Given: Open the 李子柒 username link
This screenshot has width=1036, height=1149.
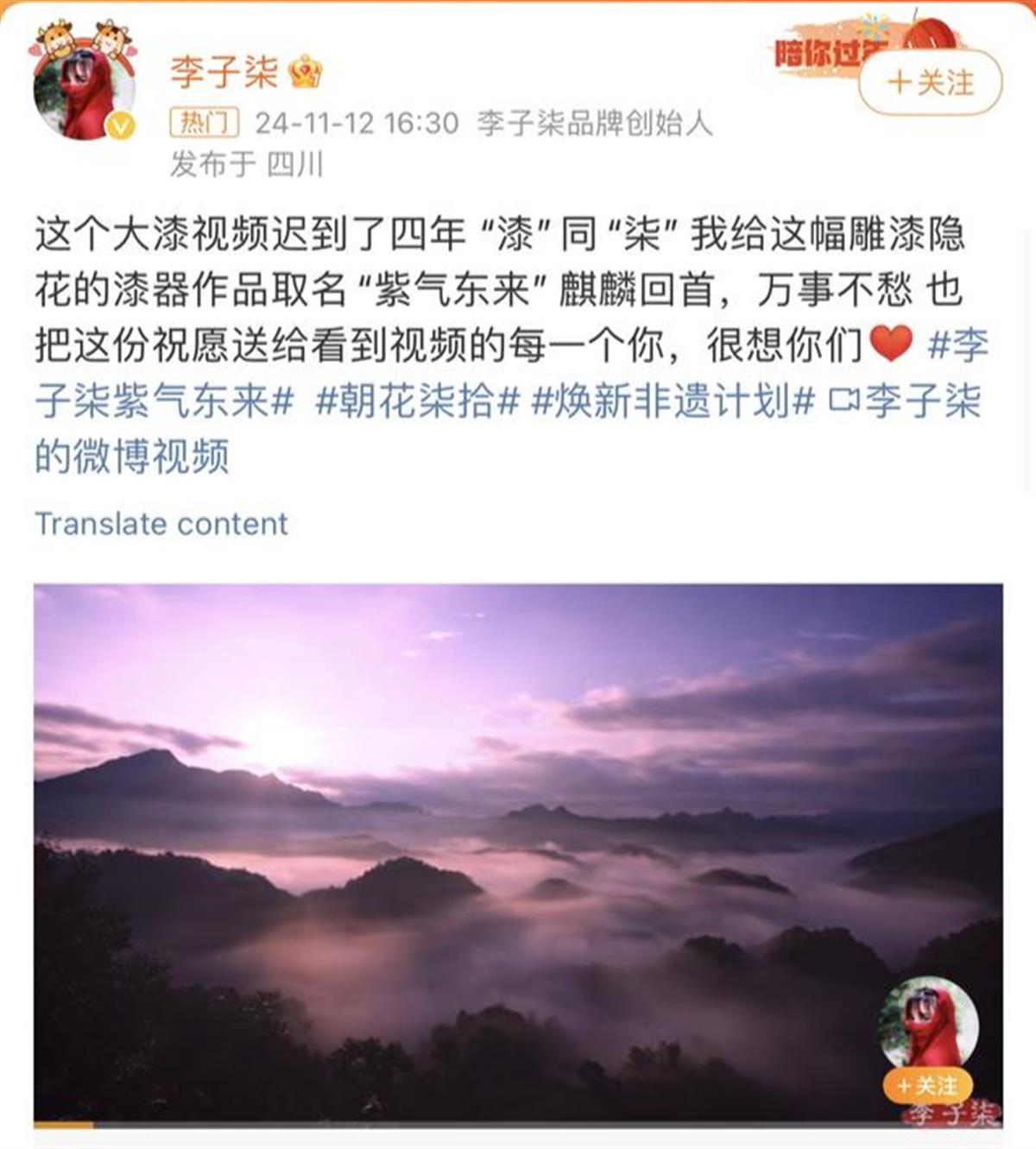Looking at the screenshot, I should [x=224, y=71].
